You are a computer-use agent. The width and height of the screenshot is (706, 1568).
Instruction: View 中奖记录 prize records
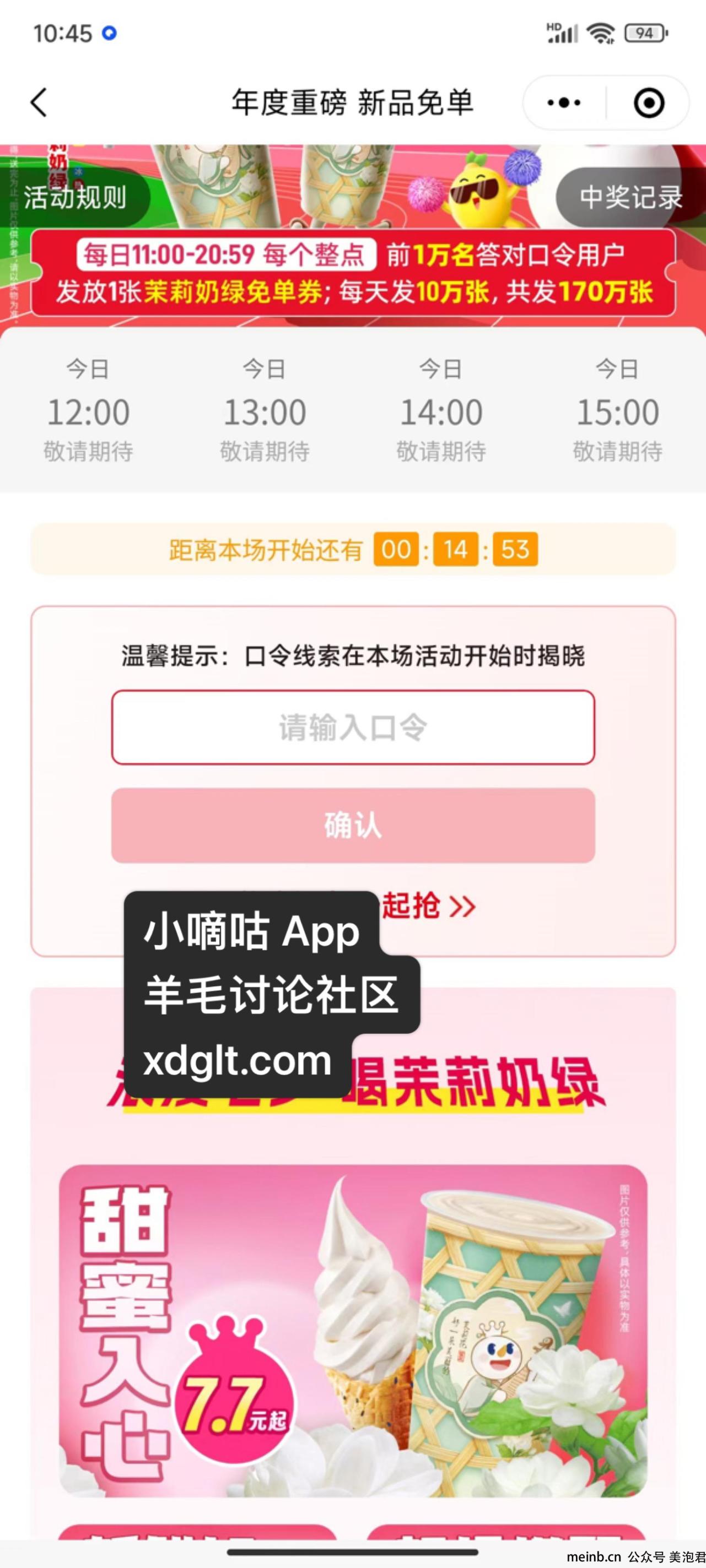pyautogui.click(x=630, y=197)
